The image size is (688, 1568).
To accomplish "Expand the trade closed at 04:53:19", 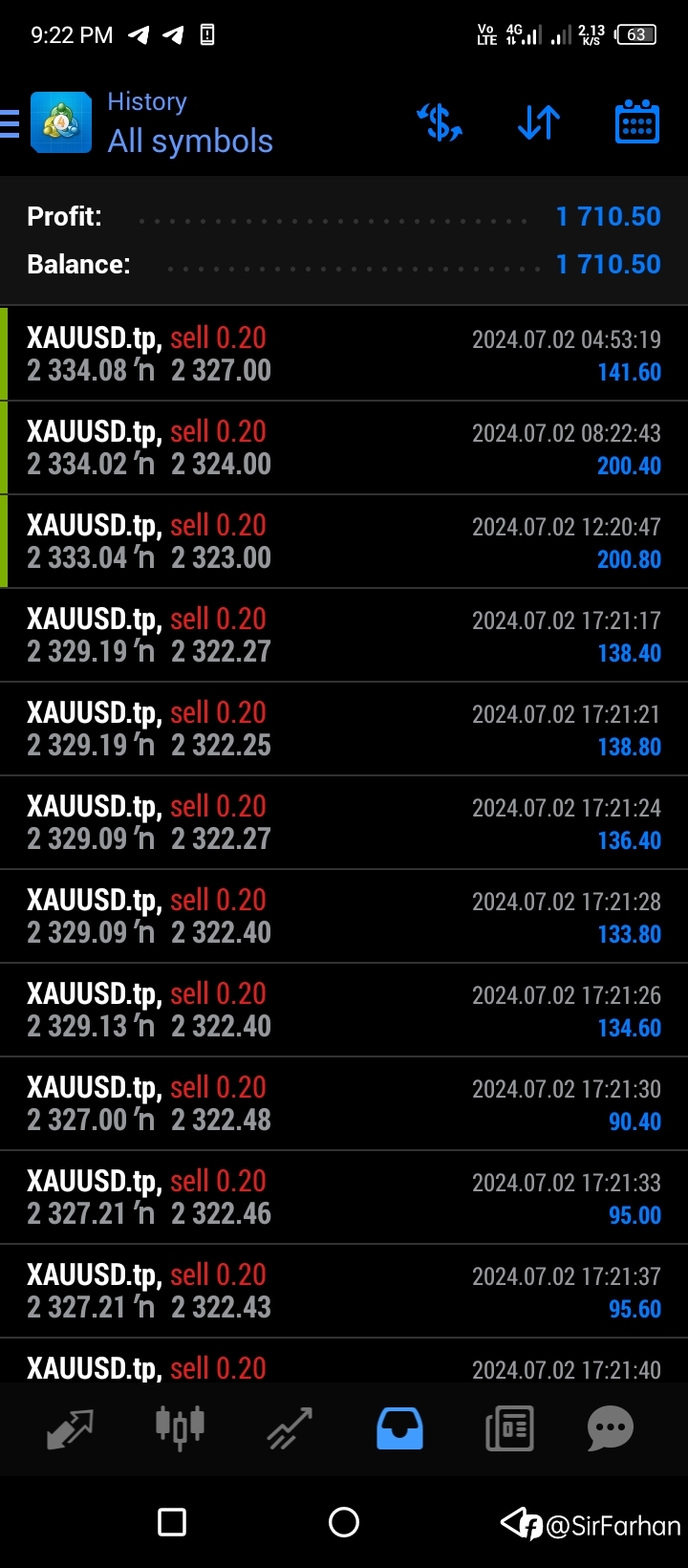I will click(344, 354).
